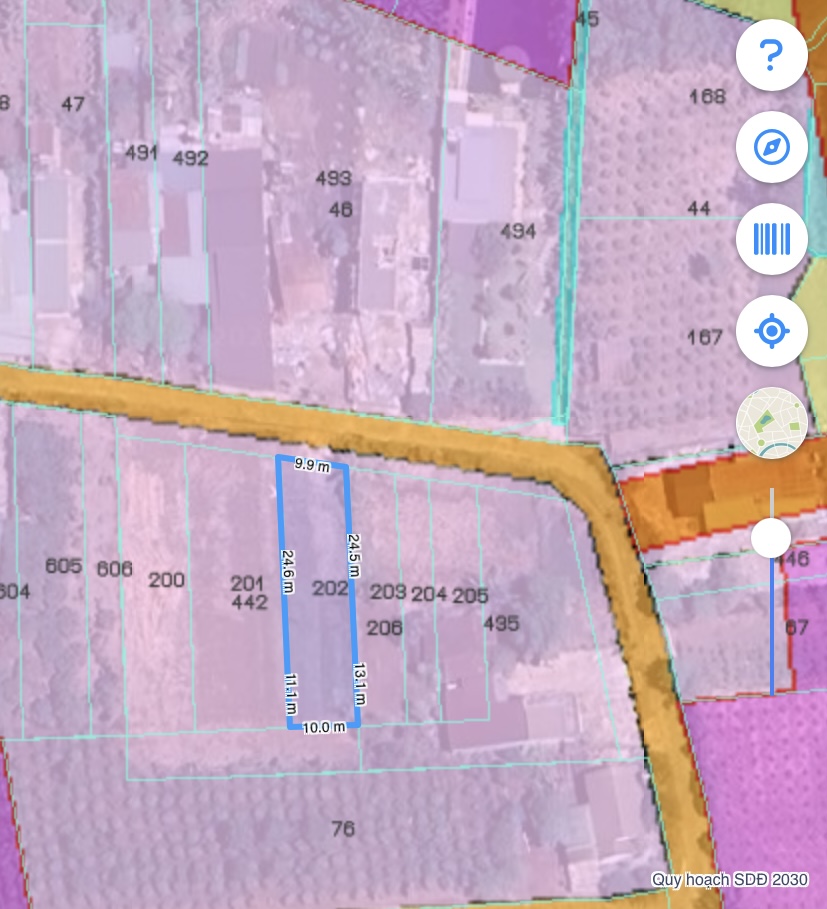This screenshot has width=827, height=909.
Task: Select land parcel 203 on the map
Action: (387, 592)
